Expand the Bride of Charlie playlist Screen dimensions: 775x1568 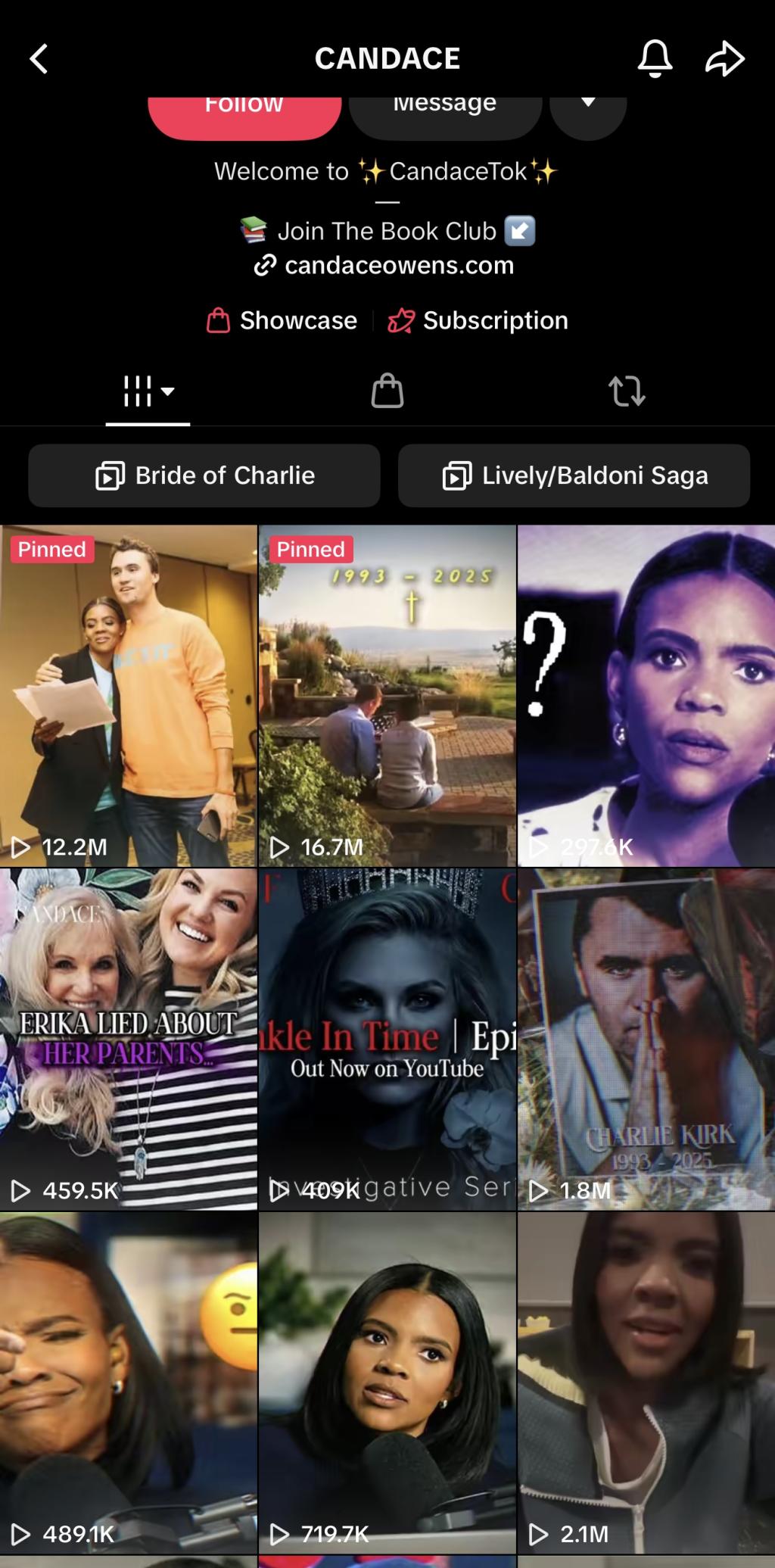coord(204,475)
